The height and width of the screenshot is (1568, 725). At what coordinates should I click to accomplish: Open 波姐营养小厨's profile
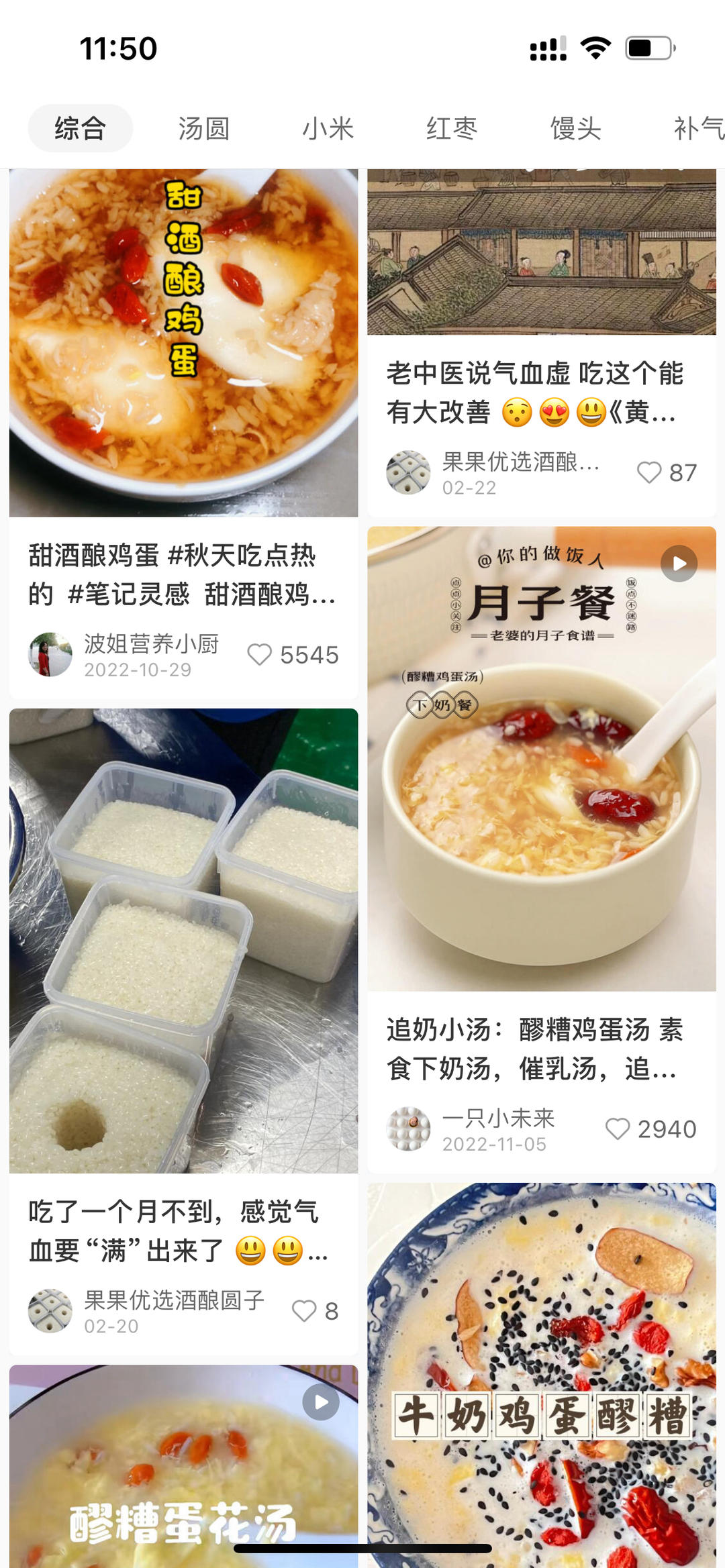tap(50, 655)
